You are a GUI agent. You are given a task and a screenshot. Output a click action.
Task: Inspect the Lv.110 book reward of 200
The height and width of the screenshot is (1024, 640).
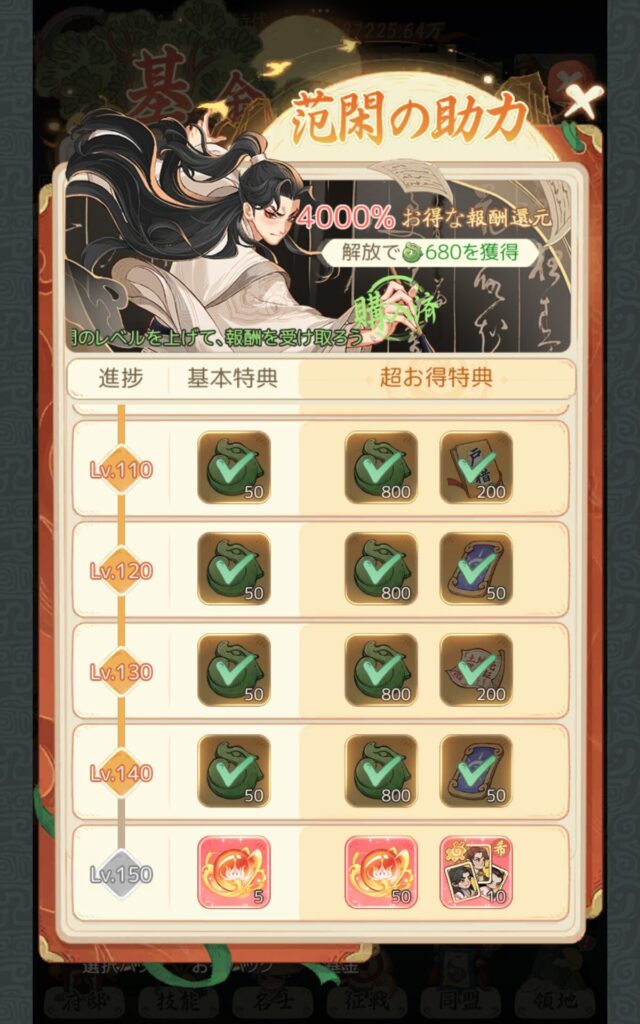[476, 467]
